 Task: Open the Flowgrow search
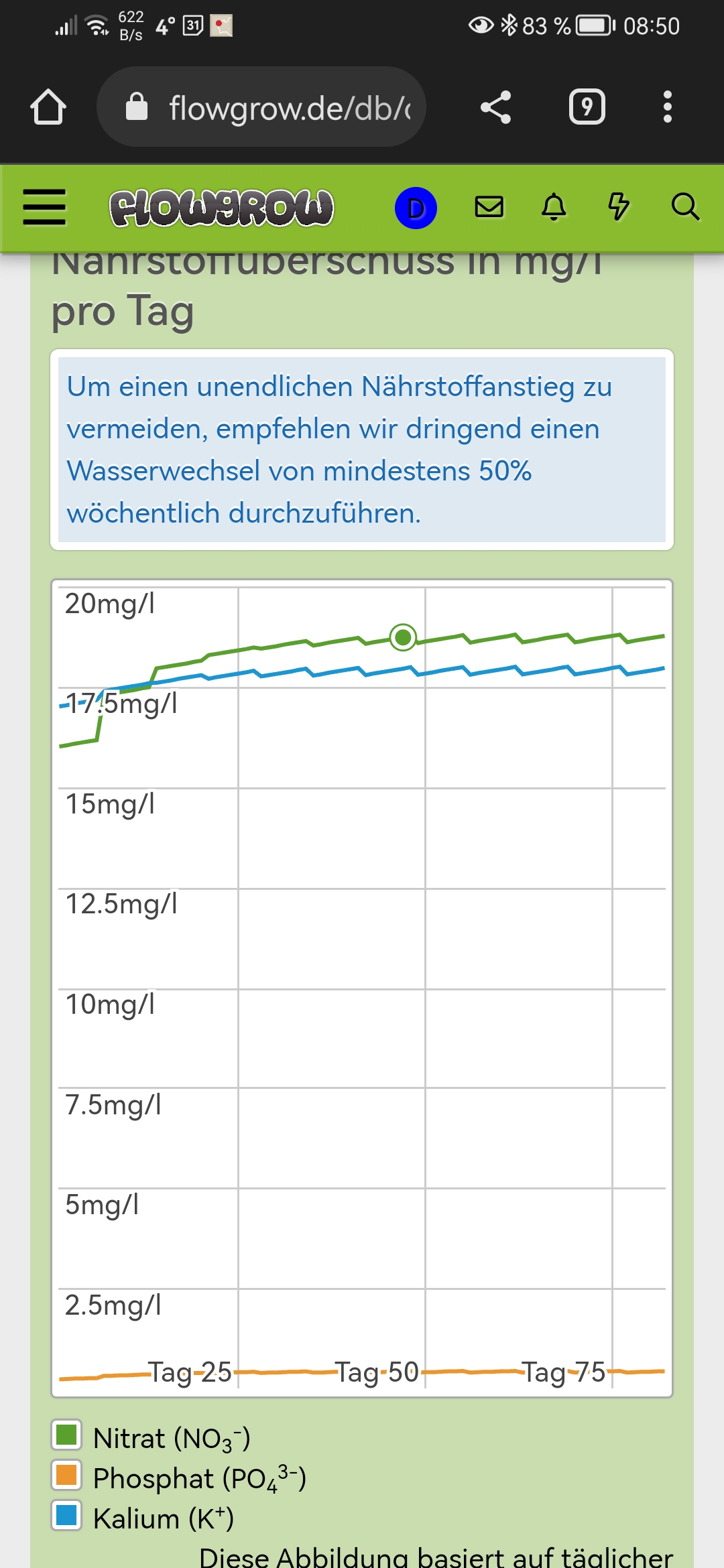684,207
